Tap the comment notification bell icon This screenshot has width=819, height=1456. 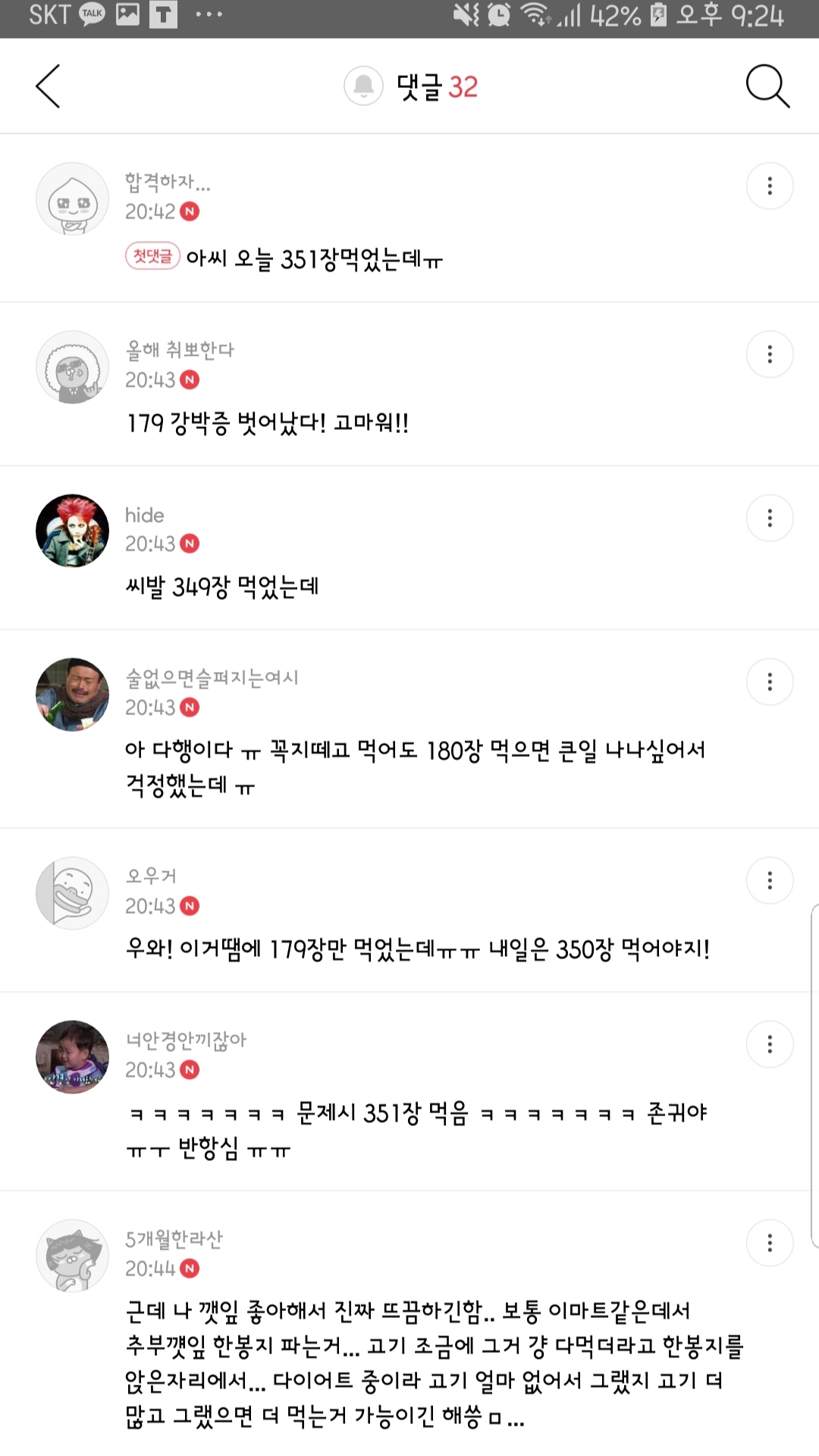pos(364,86)
